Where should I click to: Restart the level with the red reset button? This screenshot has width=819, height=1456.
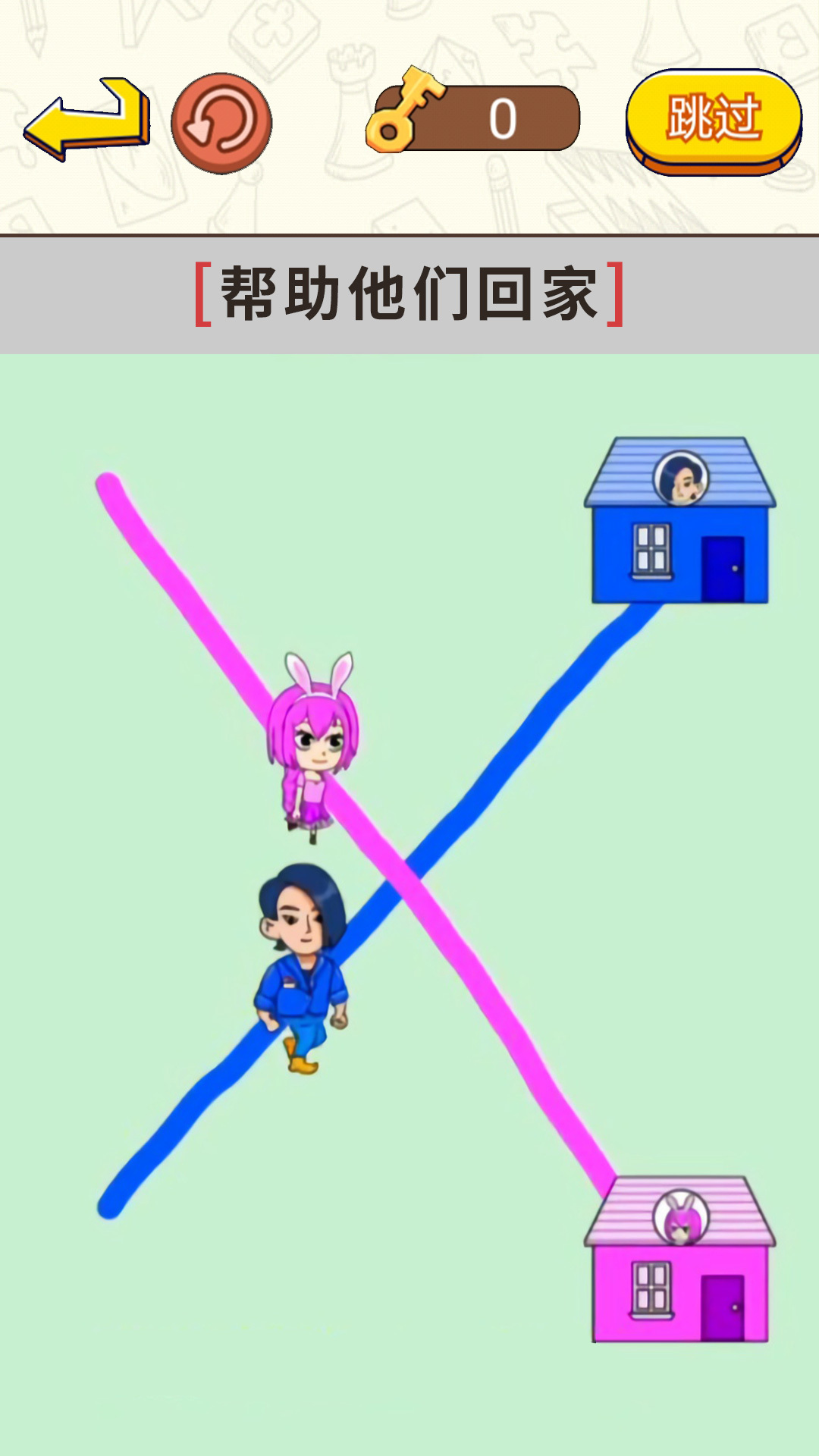click(221, 123)
